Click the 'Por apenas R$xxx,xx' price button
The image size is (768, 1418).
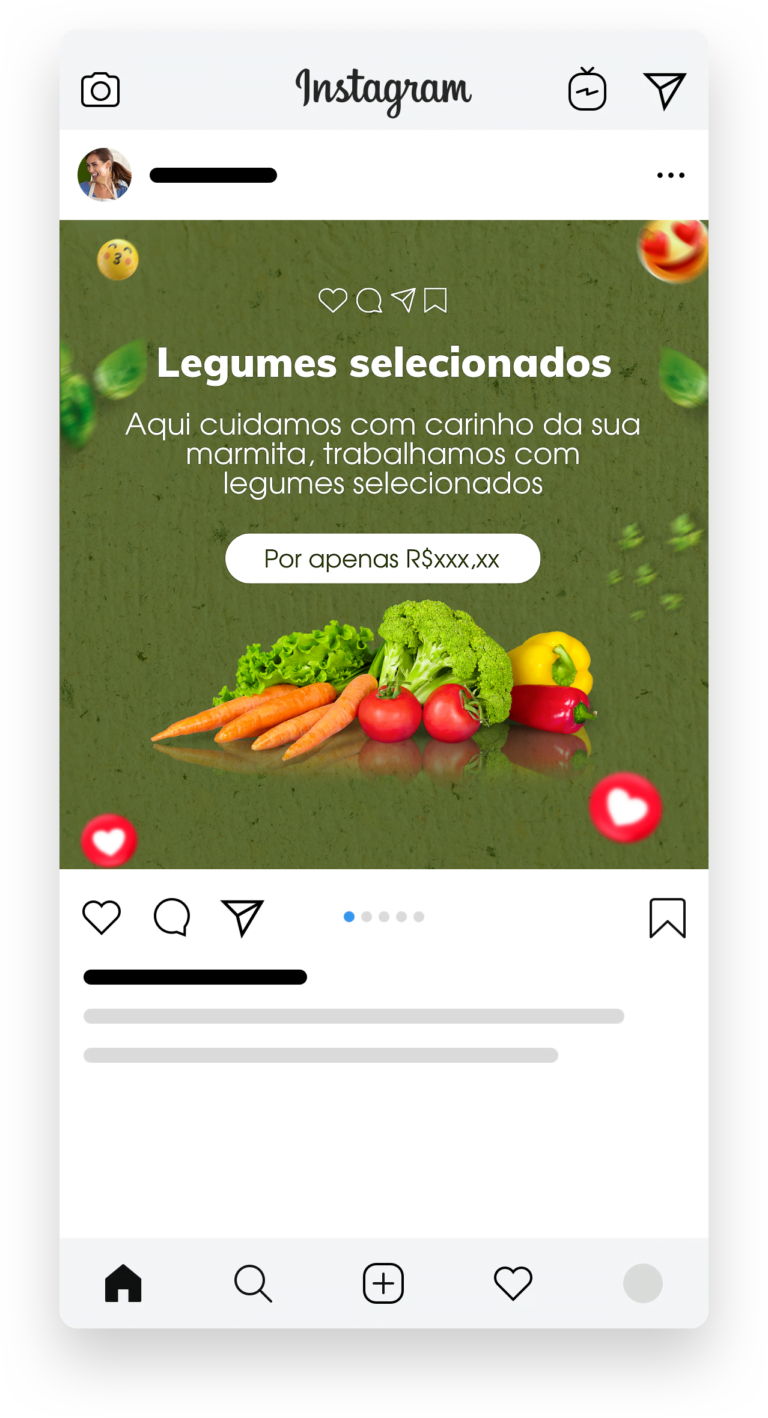tap(383, 558)
